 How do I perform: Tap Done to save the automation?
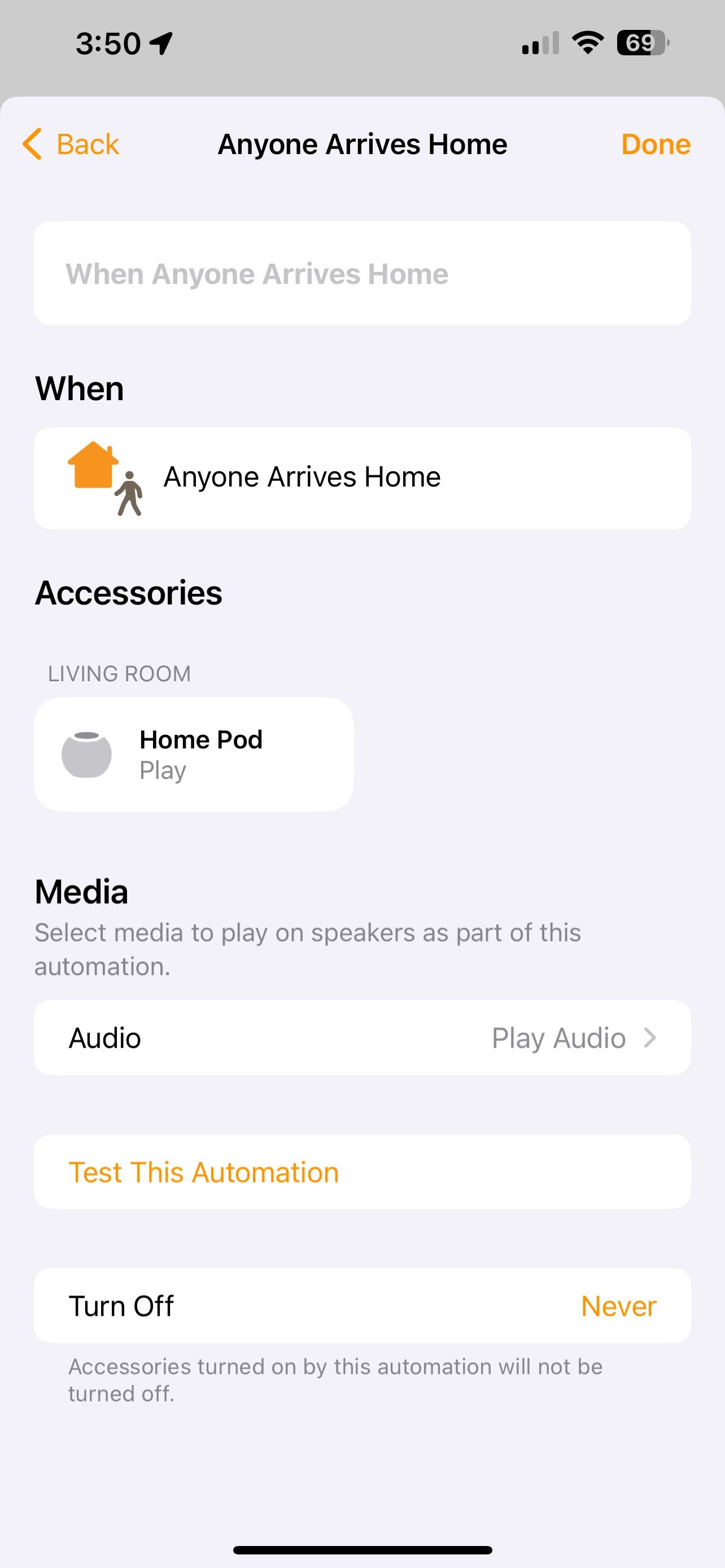tap(655, 144)
